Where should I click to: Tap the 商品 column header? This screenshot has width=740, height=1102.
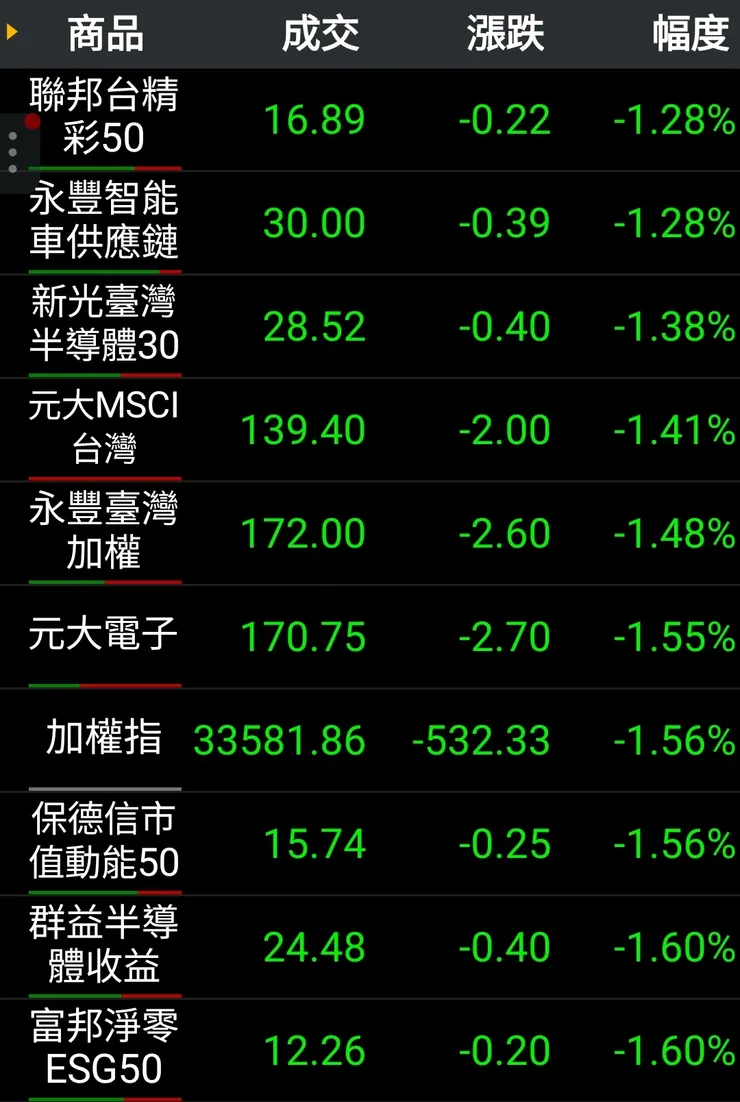click(105, 34)
